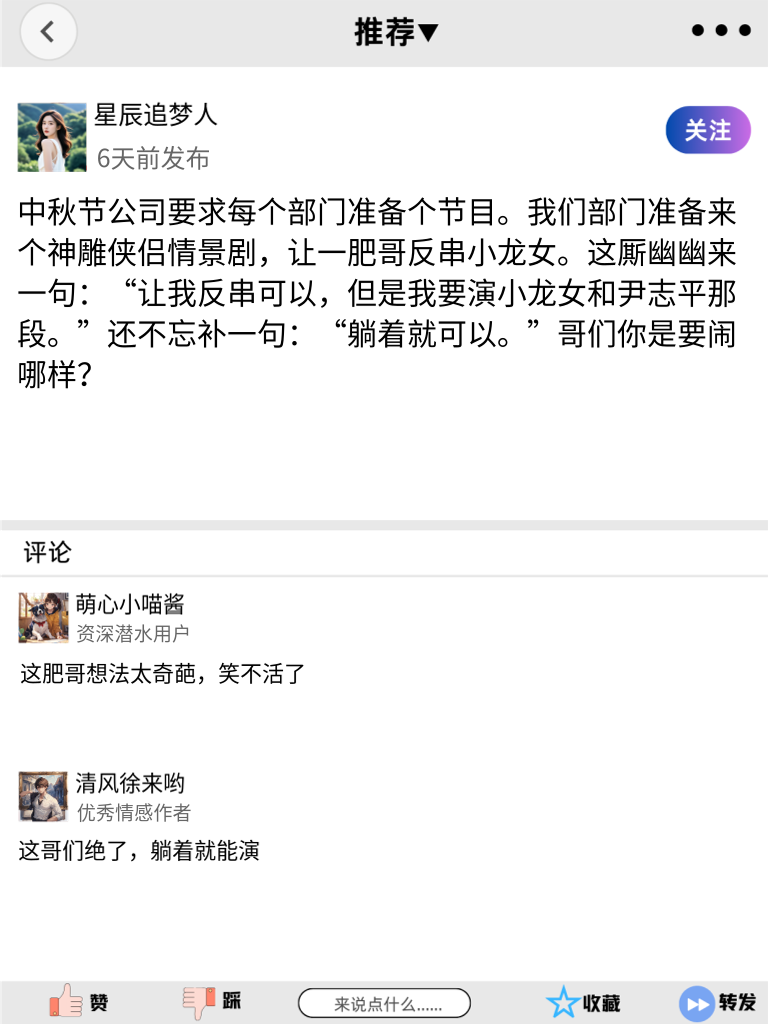The height and width of the screenshot is (1024, 768).
Task: Tap the thumbs-down 踩 dislike icon
Action: 199,1001
